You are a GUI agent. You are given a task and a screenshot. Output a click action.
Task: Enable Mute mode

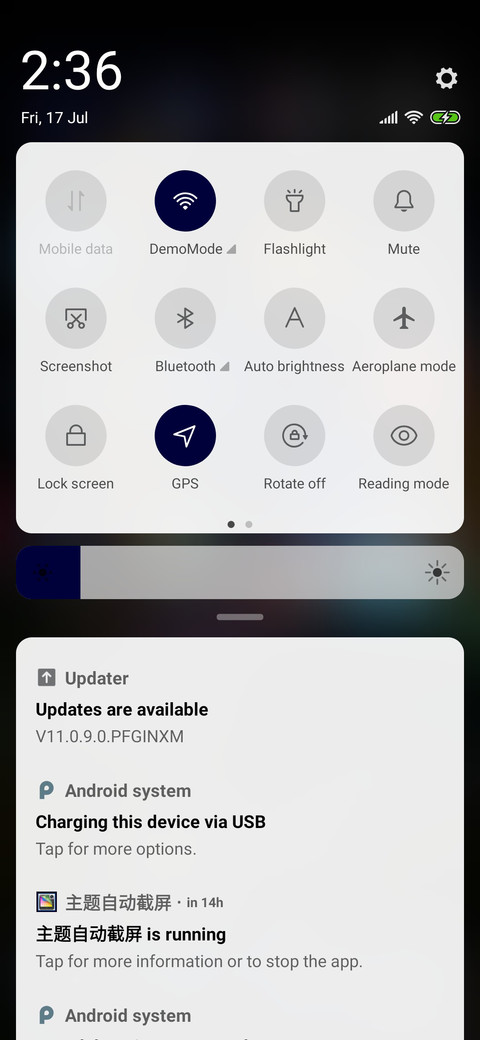(x=404, y=201)
